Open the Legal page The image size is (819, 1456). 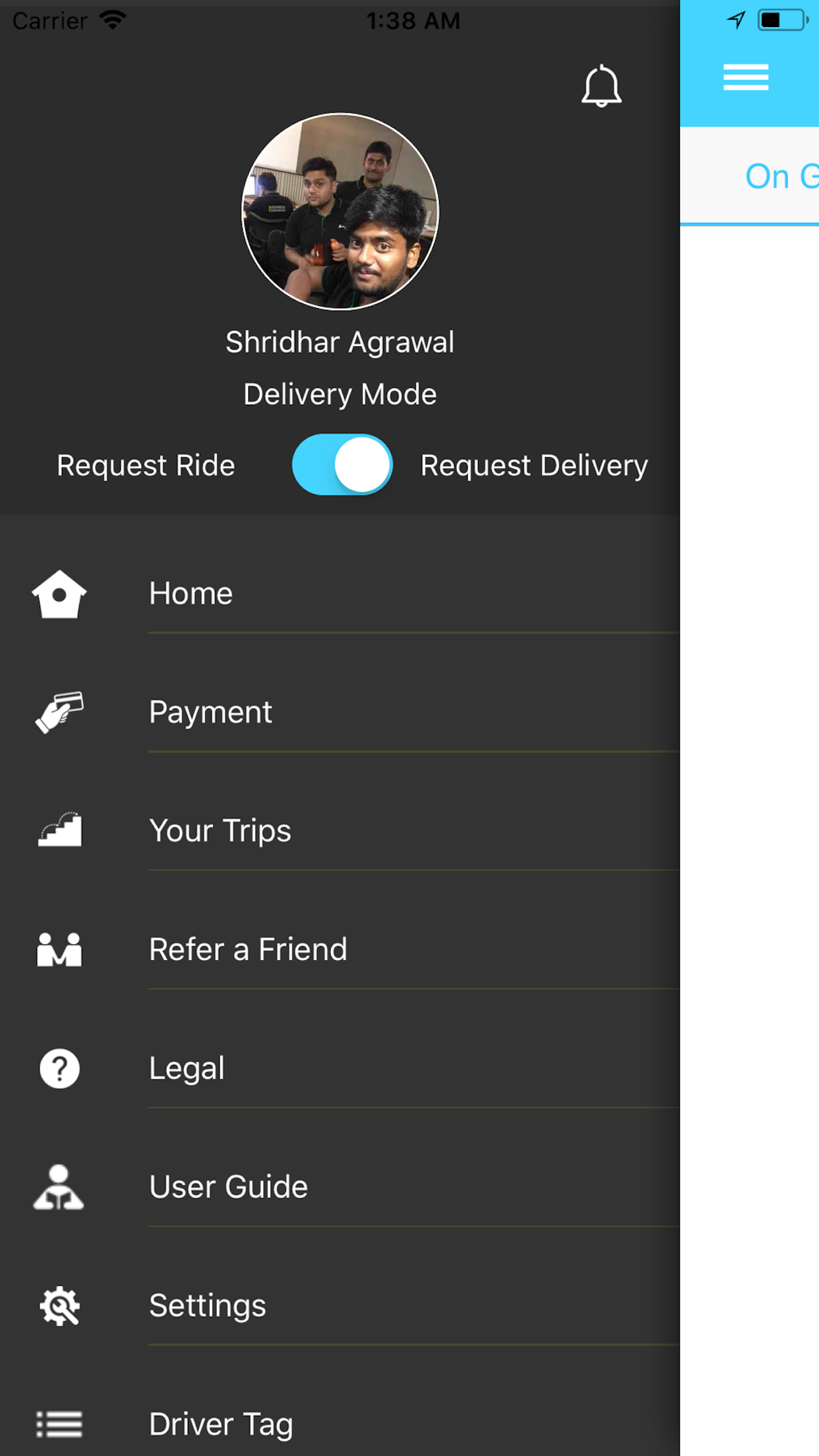[187, 1068]
